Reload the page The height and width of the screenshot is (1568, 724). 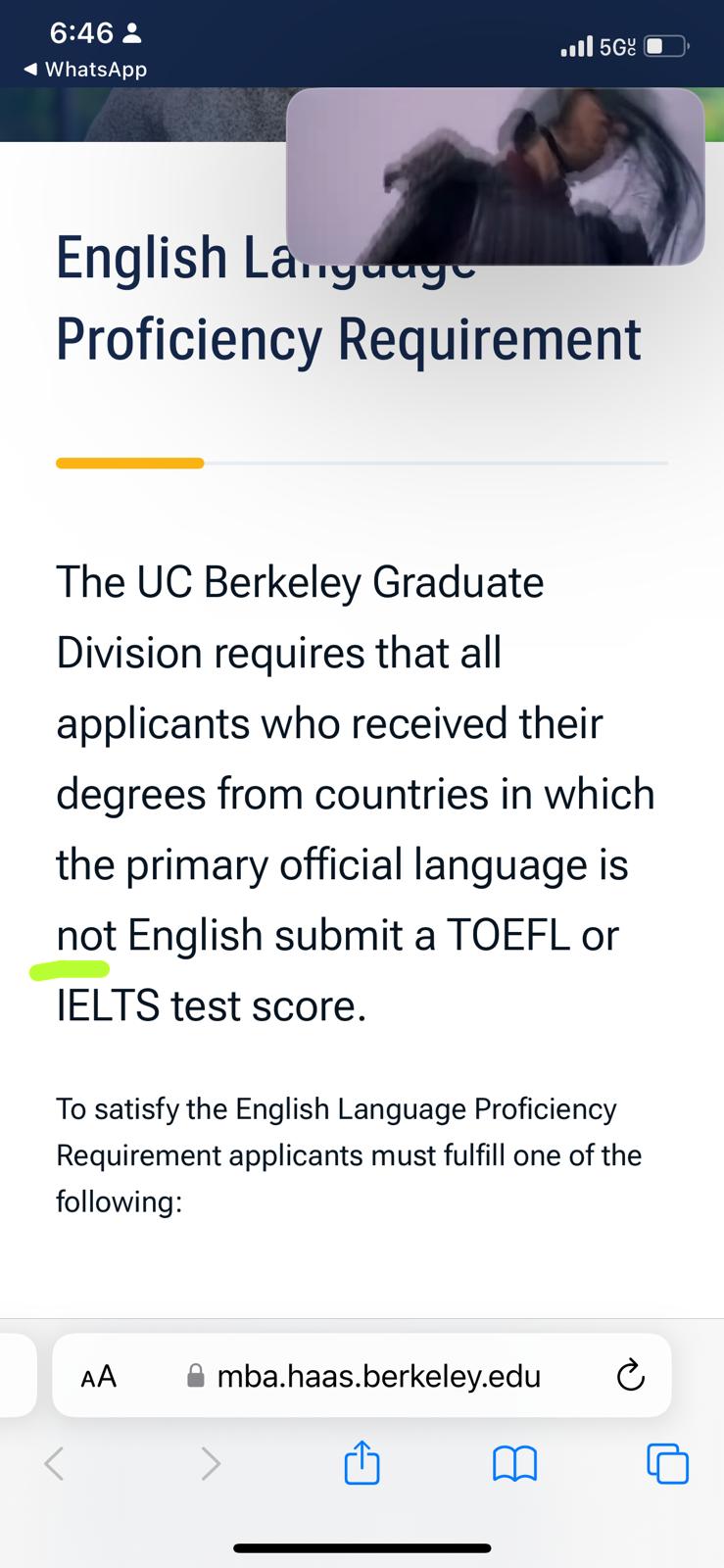pos(630,1377)
